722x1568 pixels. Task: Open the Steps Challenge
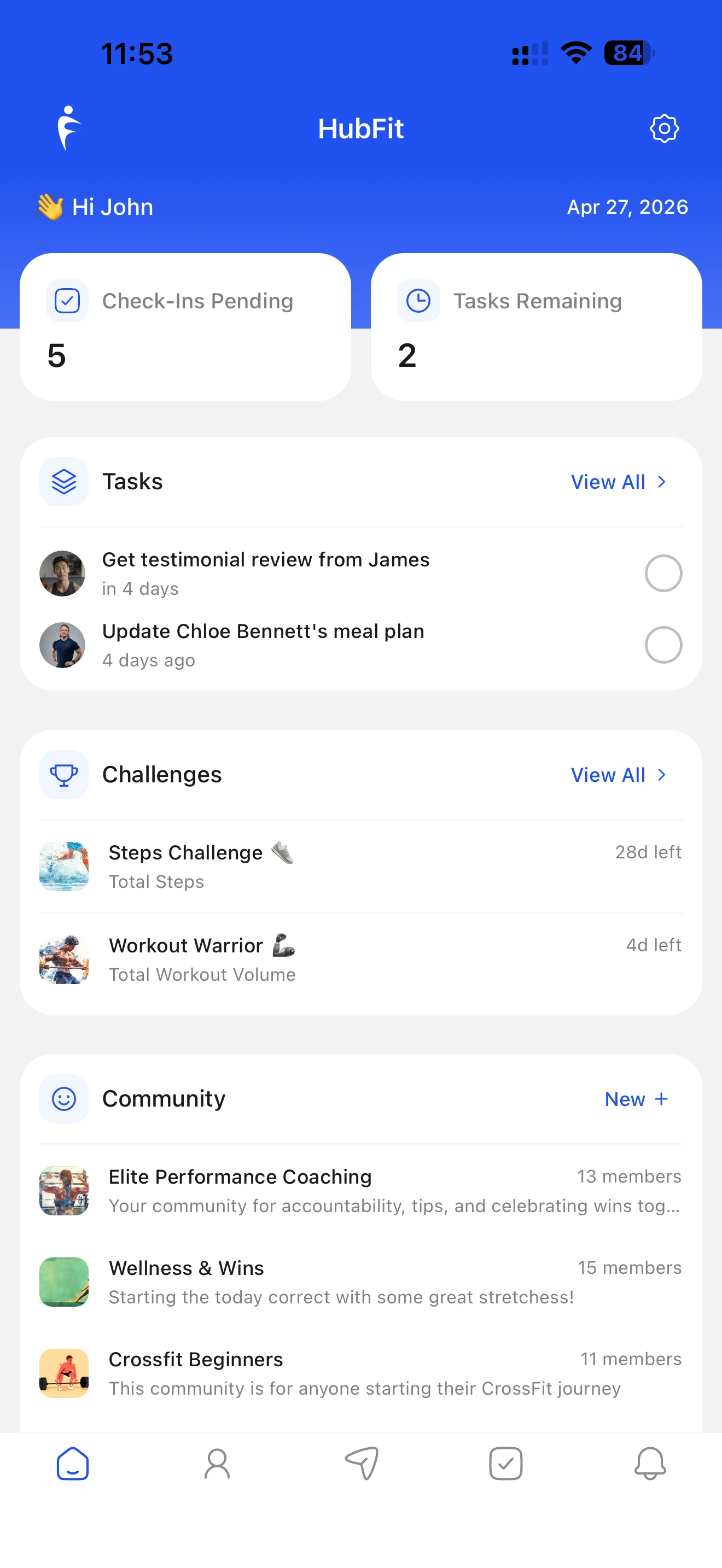point(360,866)
